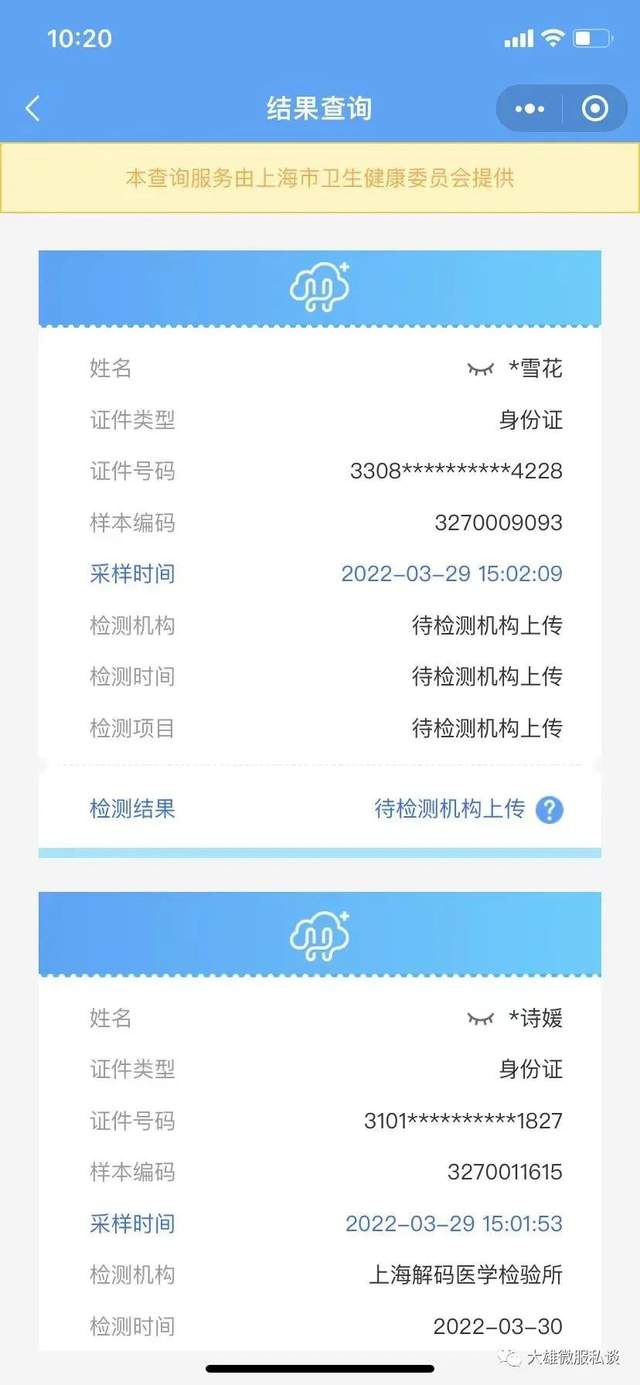Screen dimensions: 640x1385
Task: Reveal the hidden name for *诗媛
Action: coord(481,1019)
